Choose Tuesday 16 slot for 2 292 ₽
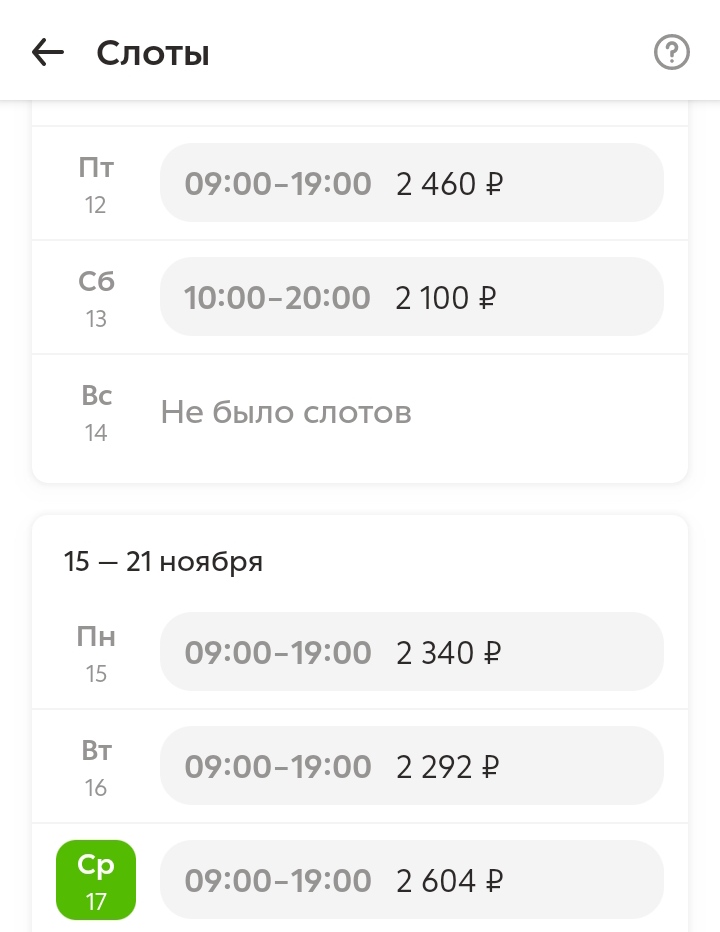This screenshot has height=932, width=720. tap(411, 766)
